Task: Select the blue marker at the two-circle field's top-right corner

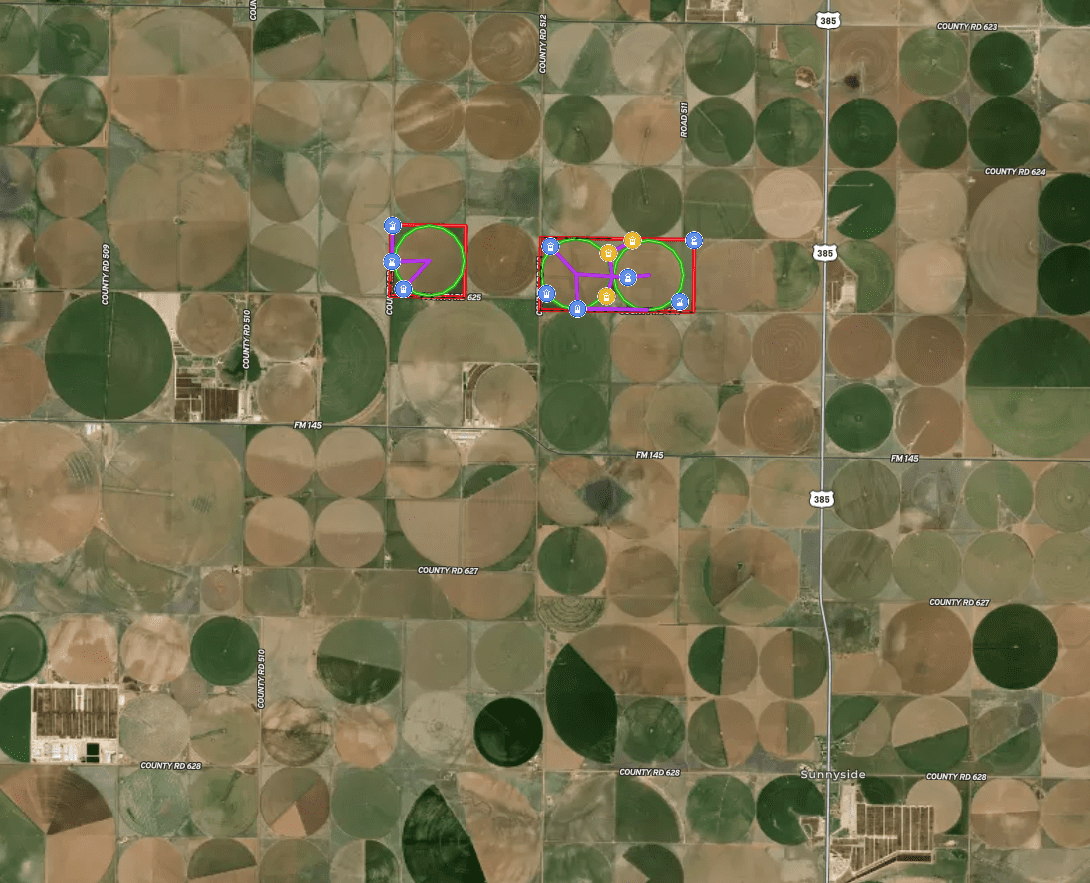Action: pos(694,240)
